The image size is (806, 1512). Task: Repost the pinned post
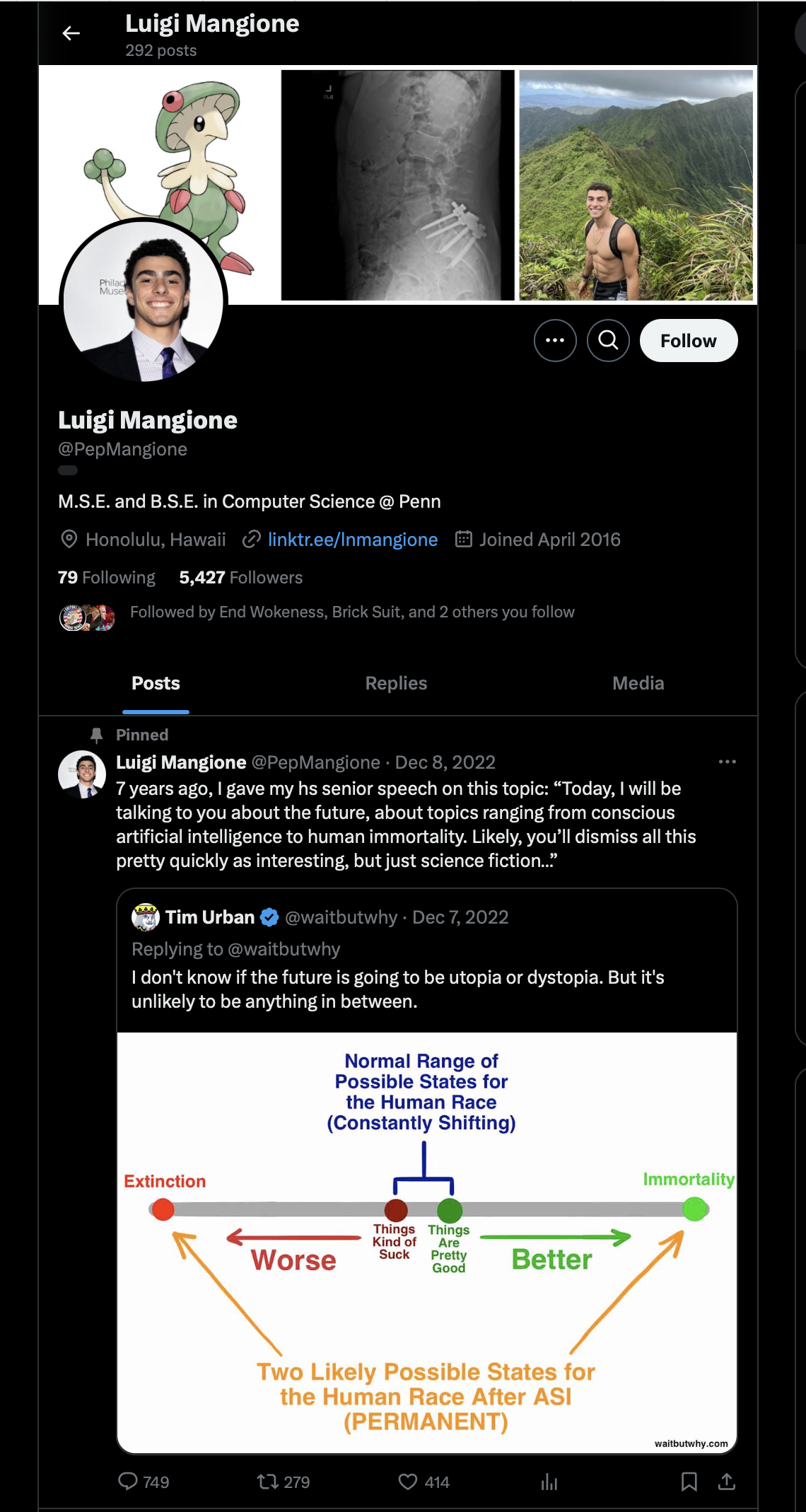[284, 1482]
